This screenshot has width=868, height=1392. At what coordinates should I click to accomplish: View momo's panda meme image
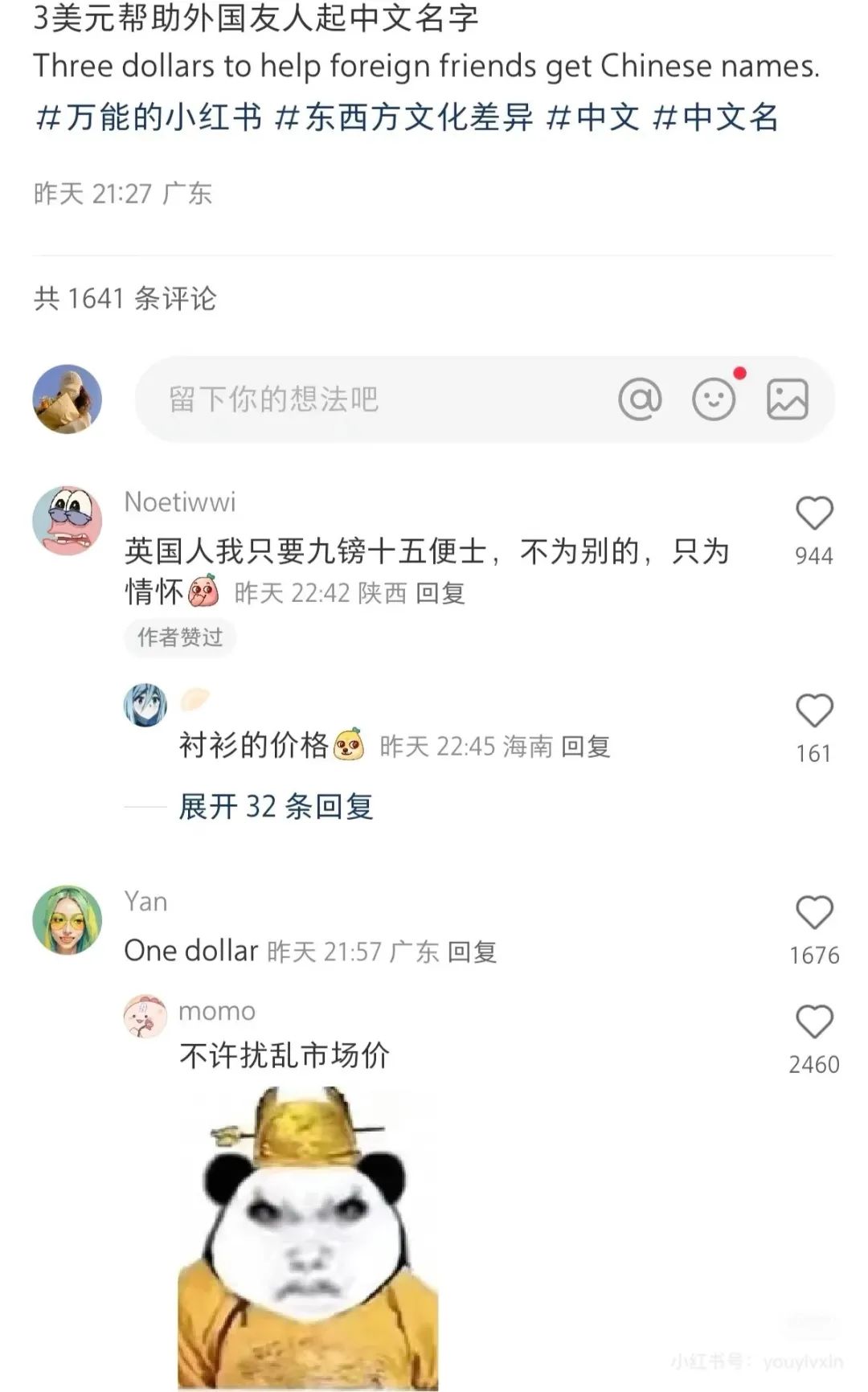coord(308,1238)
